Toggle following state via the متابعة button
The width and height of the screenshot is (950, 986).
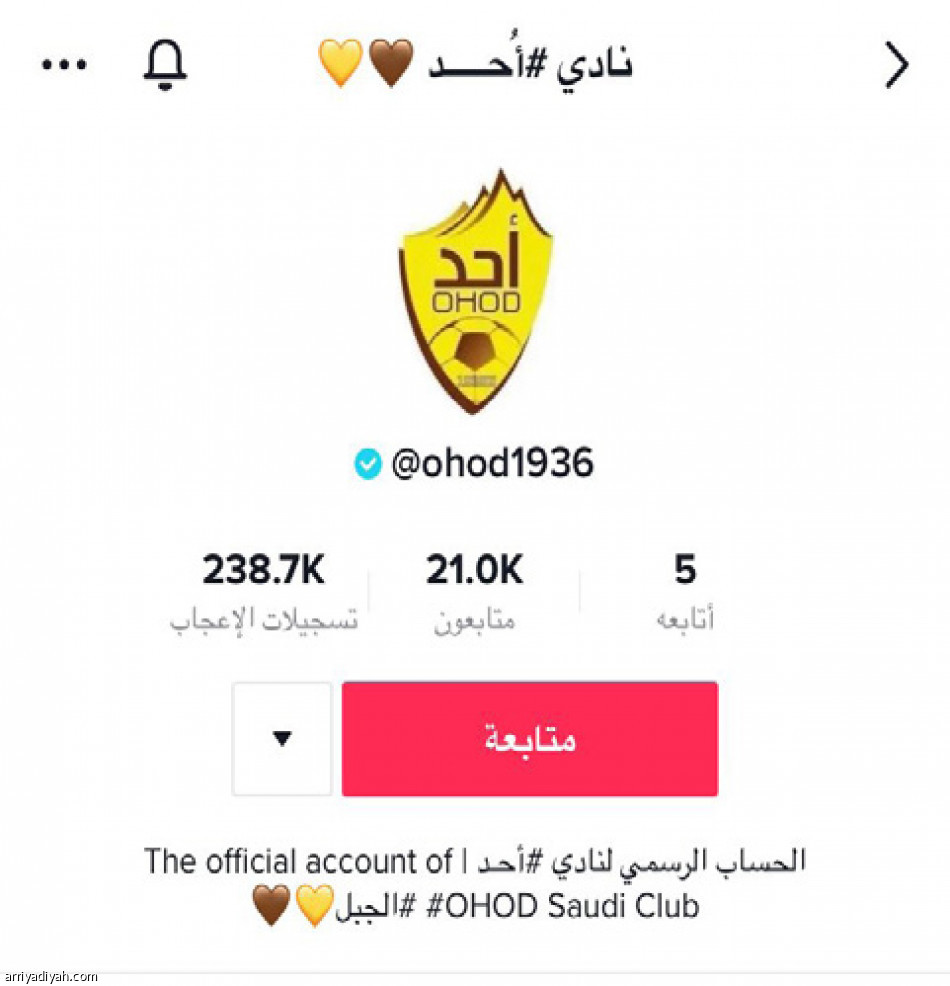pos(528,738)
